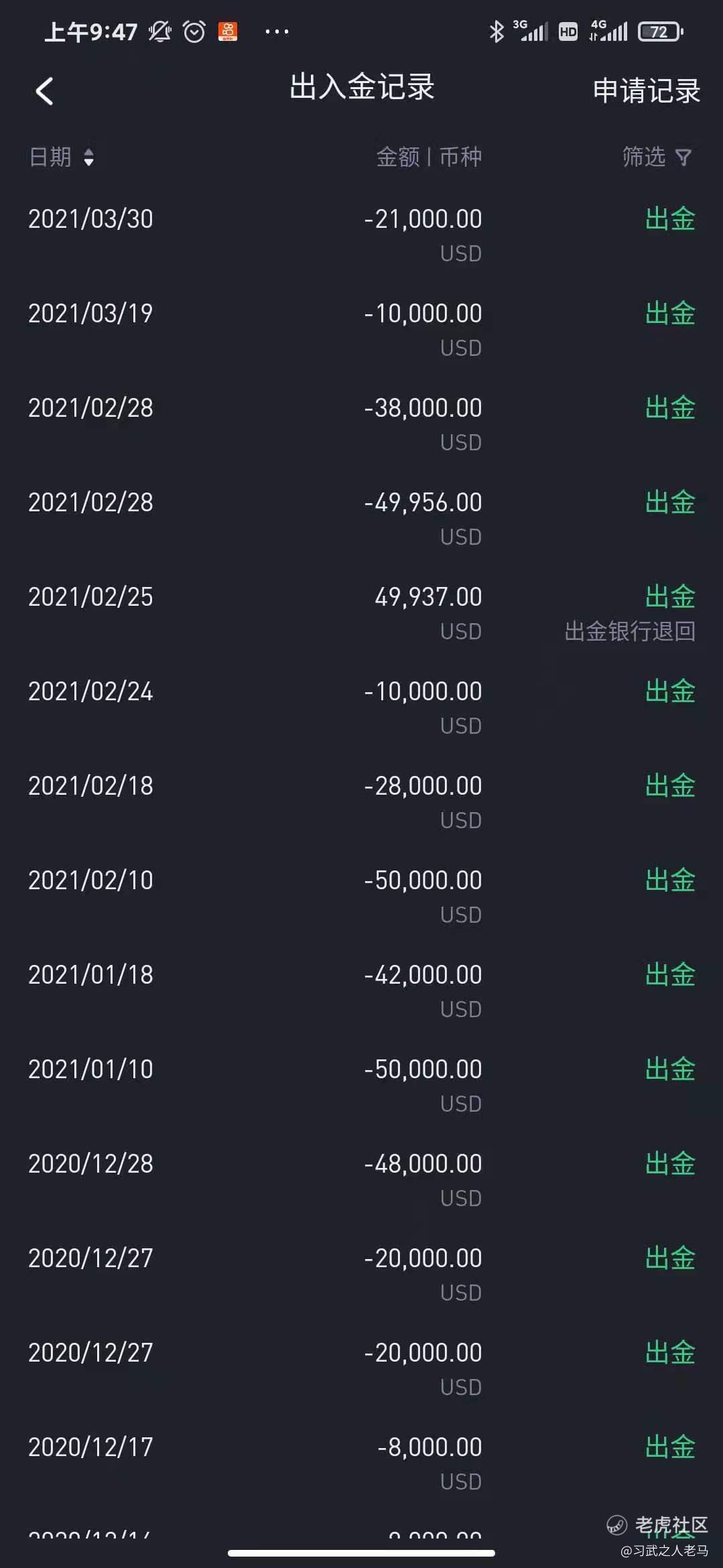
Task: Open the 2021/02/25 出金银行退回 record
Action: [x=362, y=612]
